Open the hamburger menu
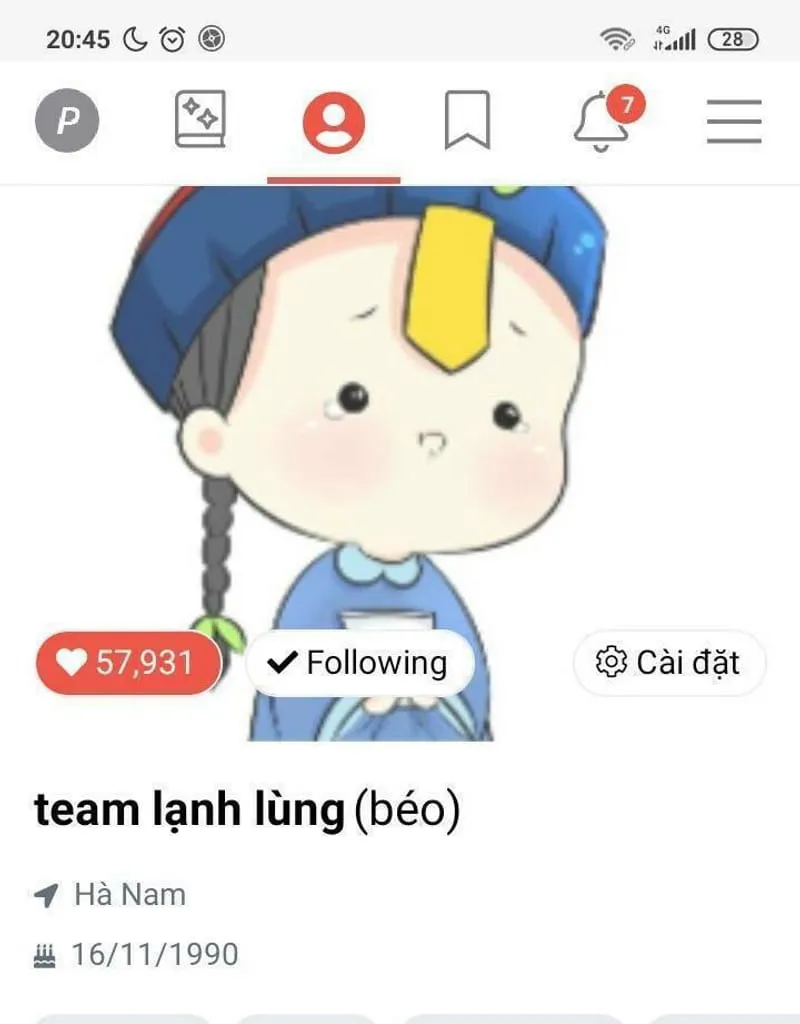 click(734, 122)
